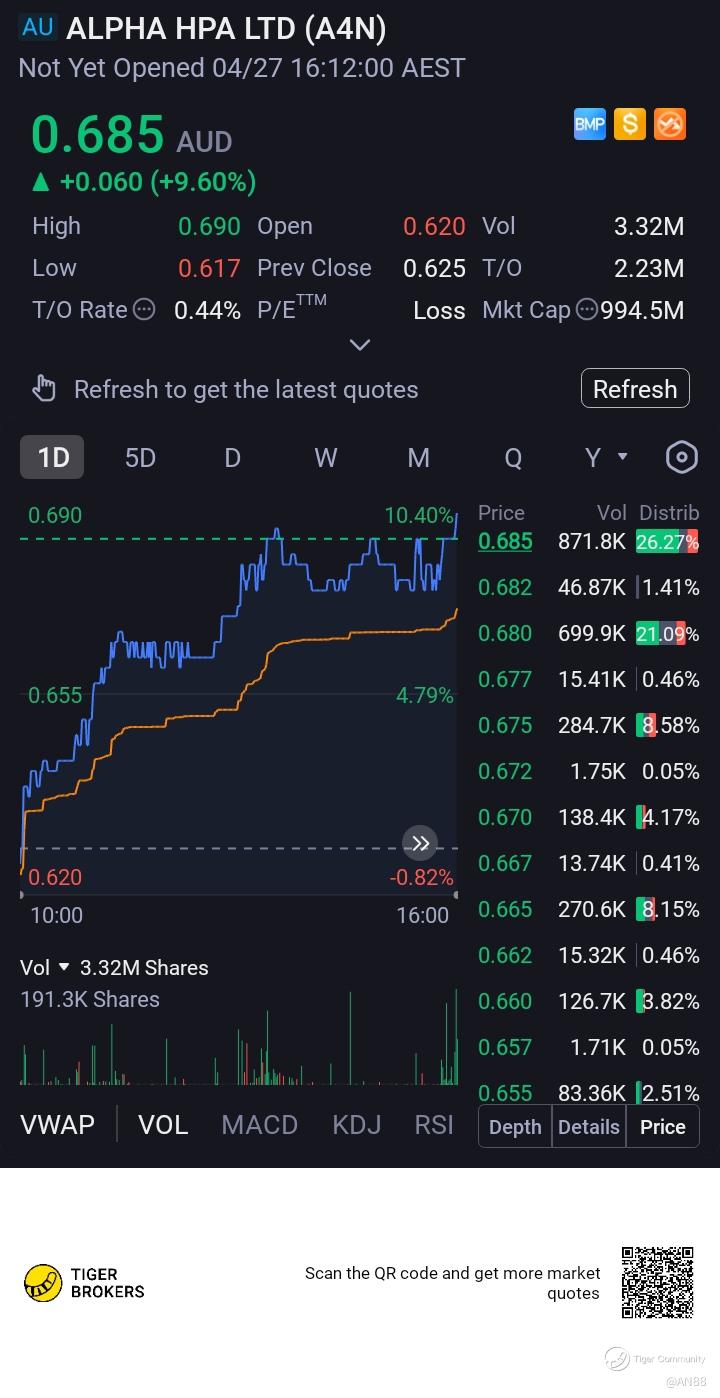Switch to the weekly W chart
This screenshot has height=1398, width=720.
point(325,458)
